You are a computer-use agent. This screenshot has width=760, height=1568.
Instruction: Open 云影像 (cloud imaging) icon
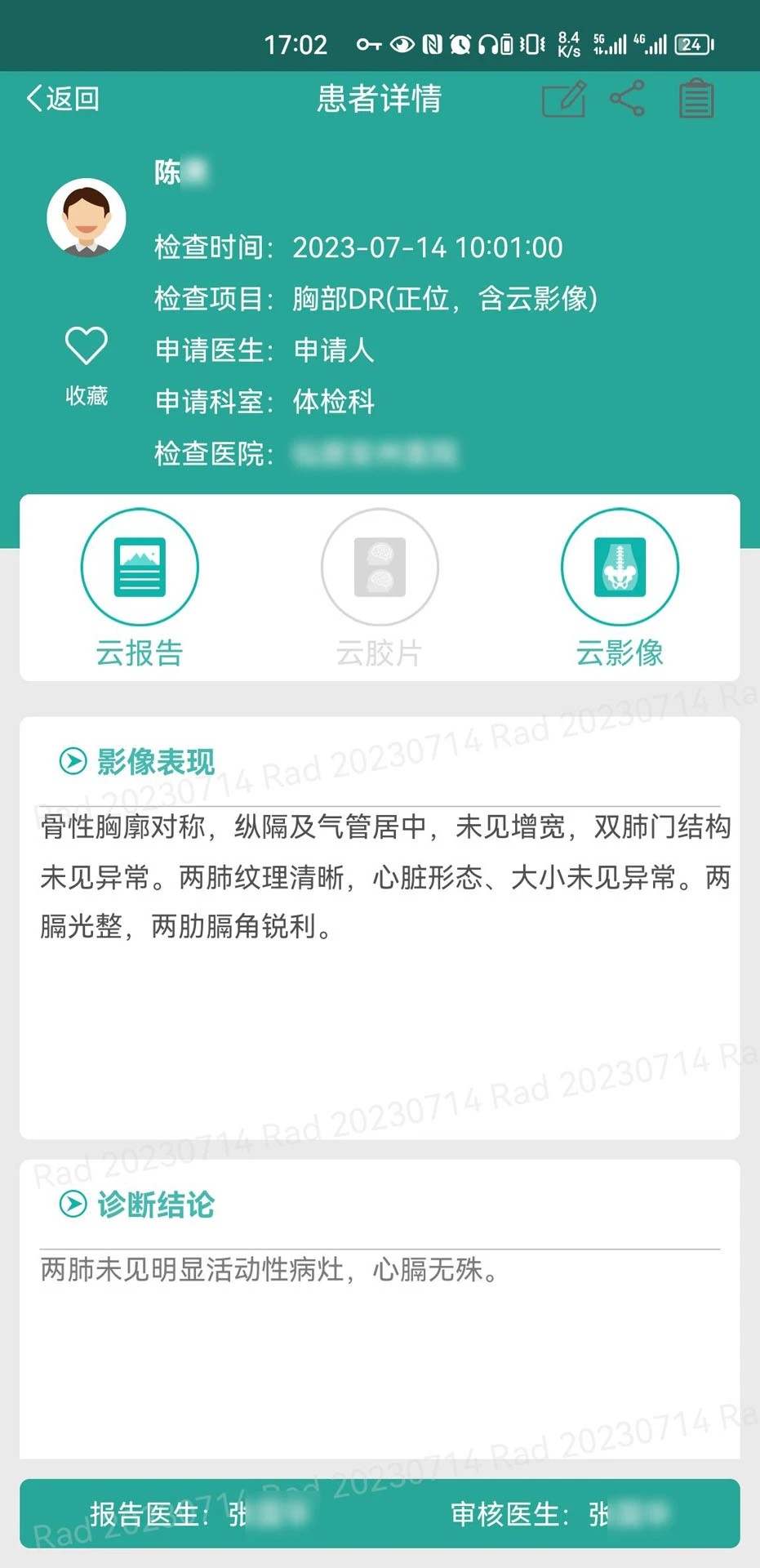pos(620,566)
